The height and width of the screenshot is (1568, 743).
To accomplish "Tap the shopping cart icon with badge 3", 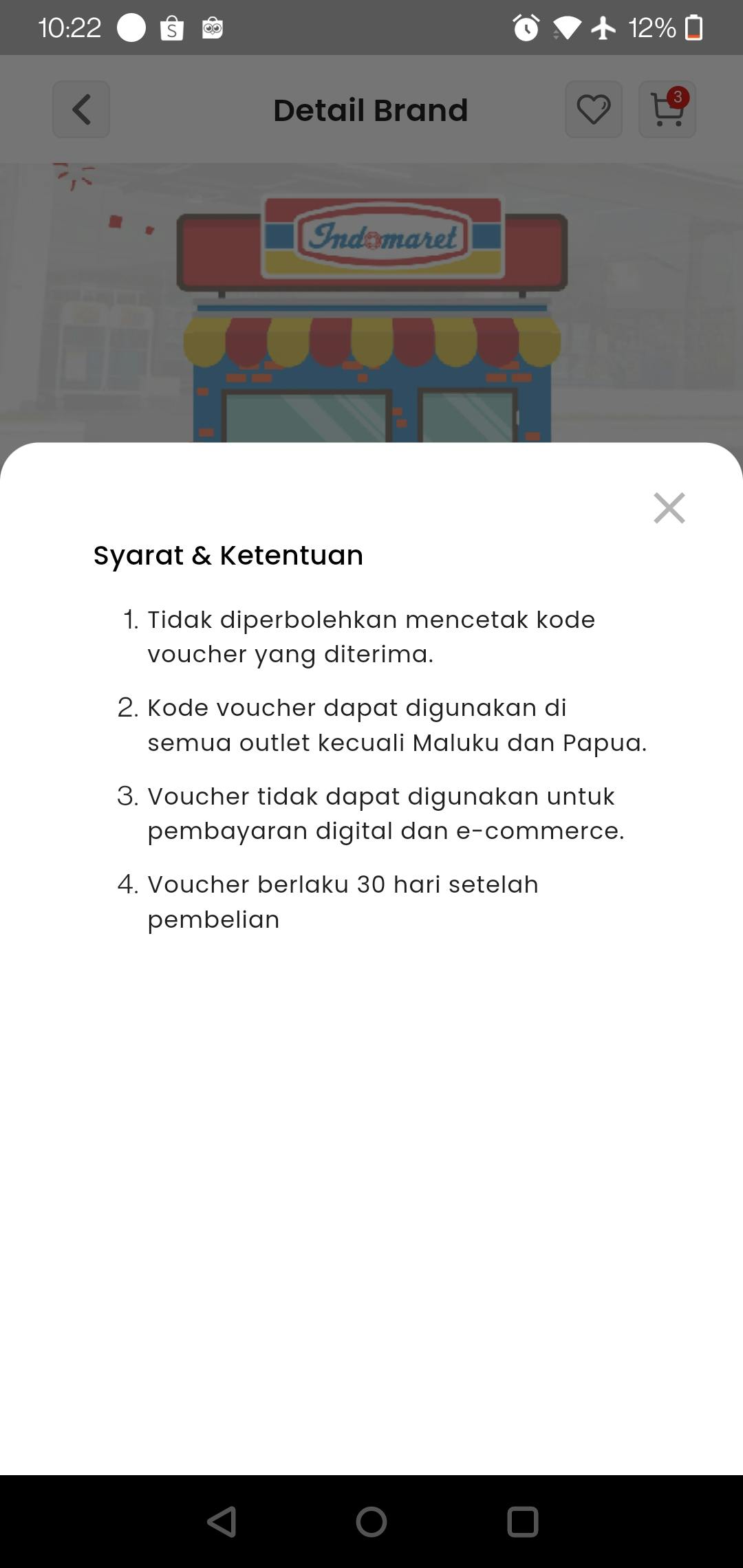I will pos(665,109).
